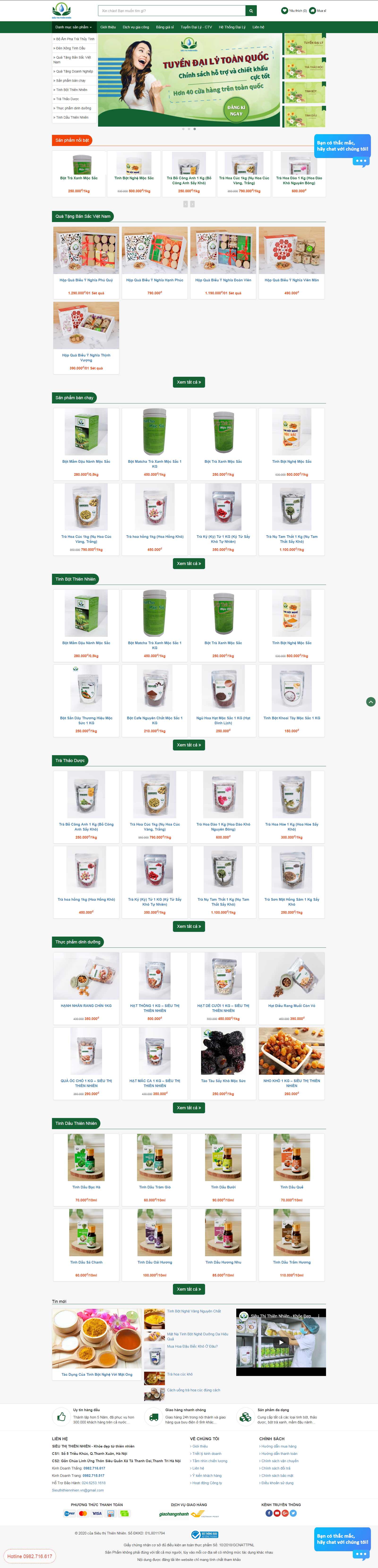This screenshot has height=1568, width=378.
Task: Call the Hotline 0982.716.617 button
Action: pos(30,1556)
